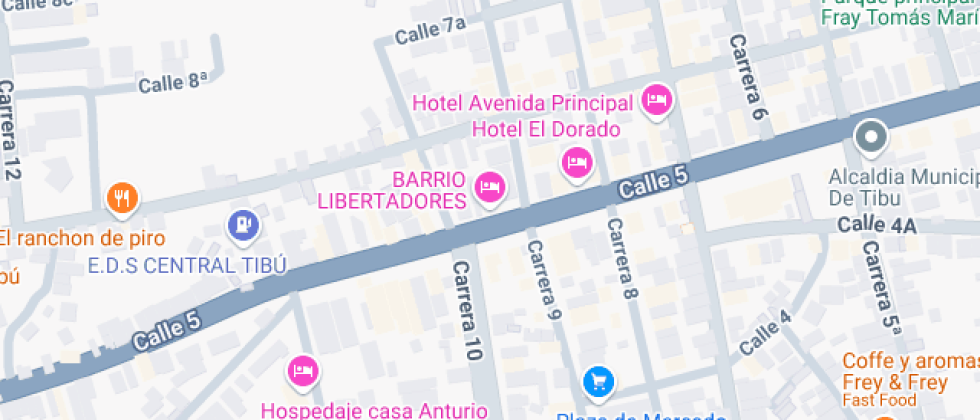The height and width of the screenshot is (420, 980).
Task: Tap the Plaza de Mercado shopping marker
Action: click(x=598, y=381)
